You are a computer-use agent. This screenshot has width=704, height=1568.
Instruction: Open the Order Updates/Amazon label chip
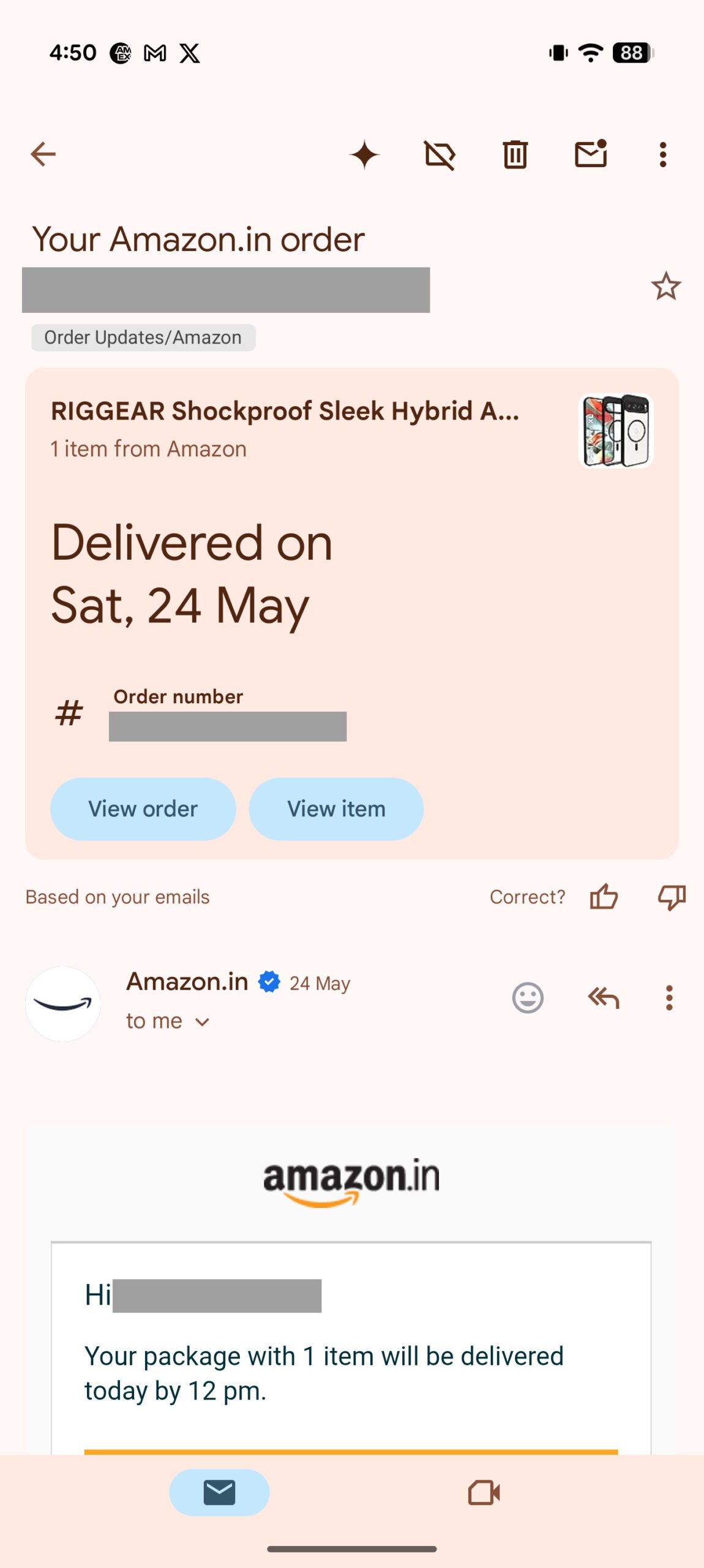coord(143,337)
